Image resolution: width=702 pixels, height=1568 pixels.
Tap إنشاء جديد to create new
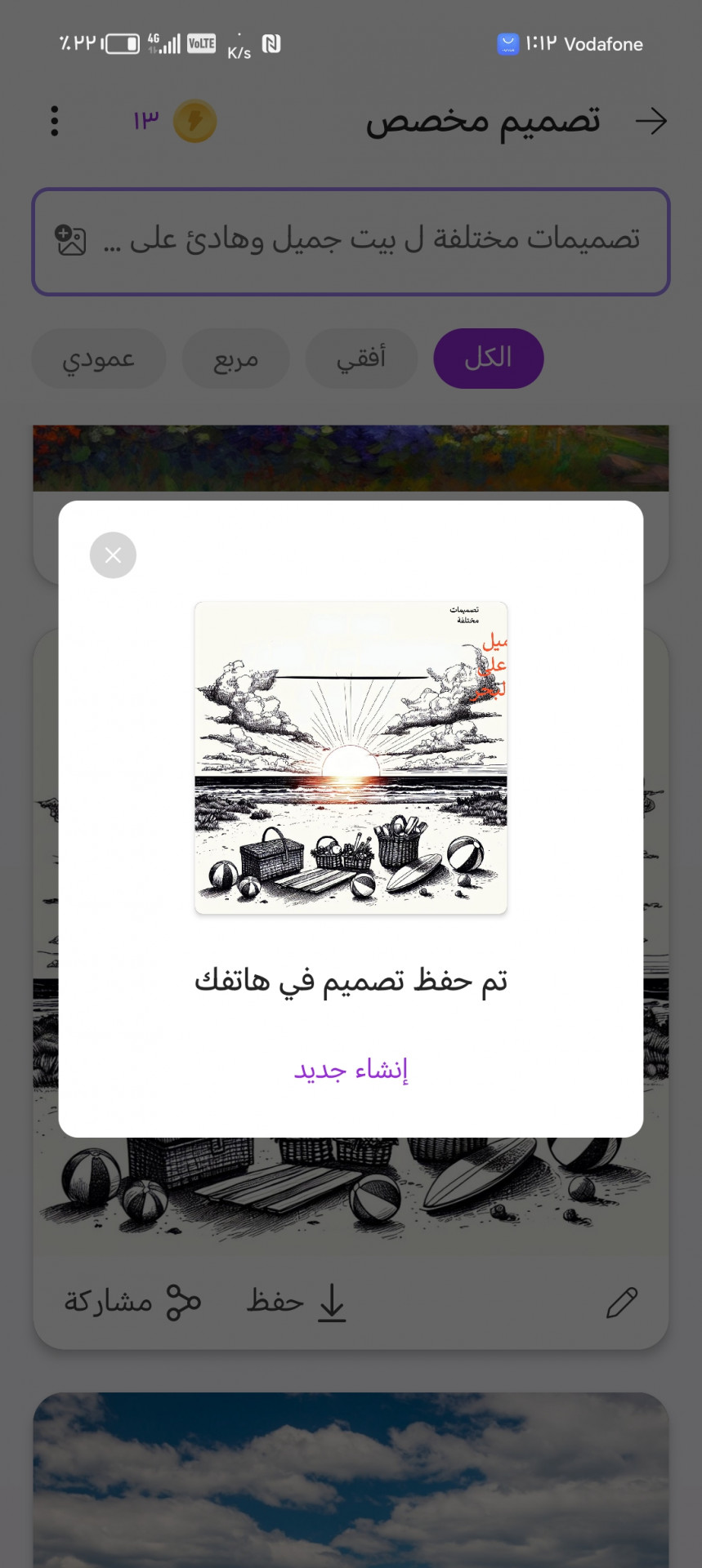click(351, 1069)
